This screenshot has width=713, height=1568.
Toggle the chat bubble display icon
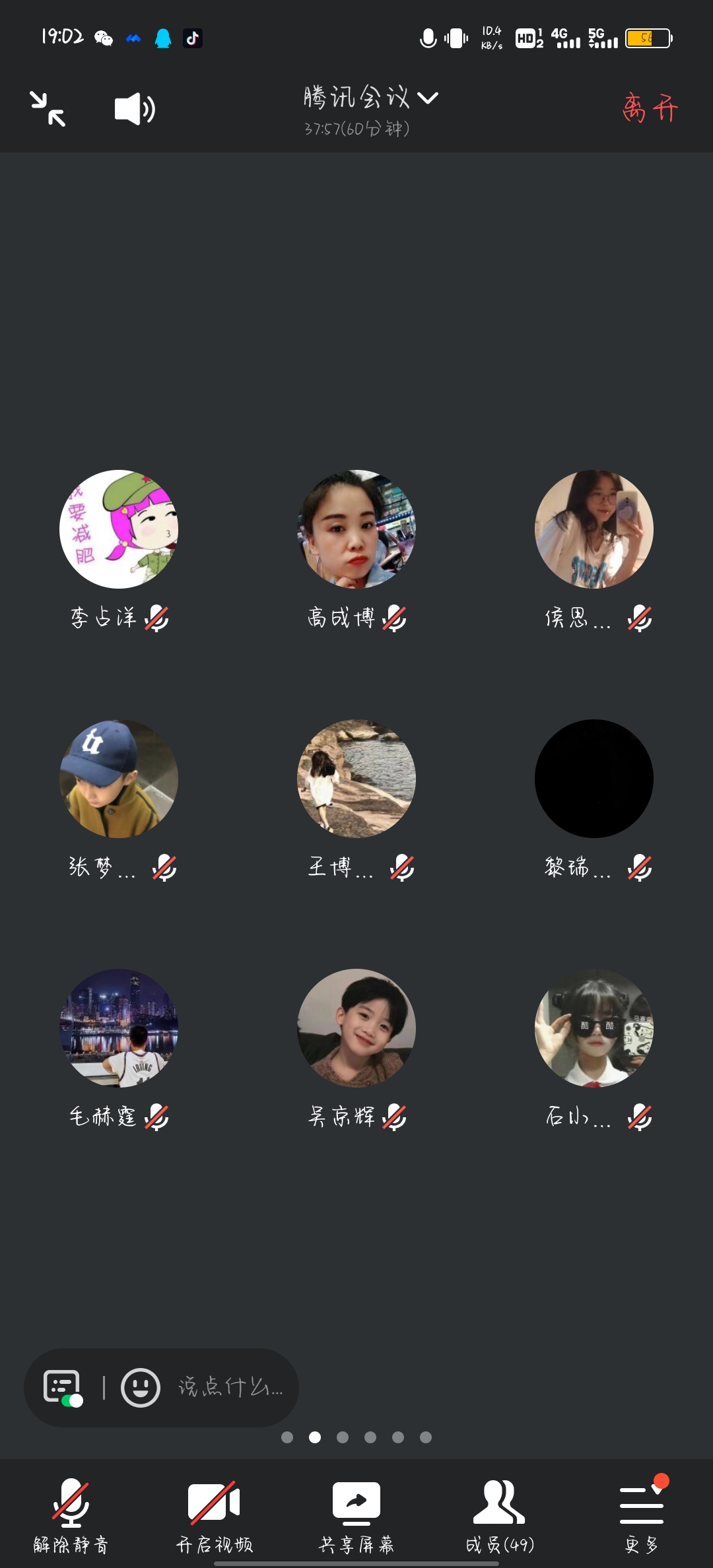click(63, 1387)
